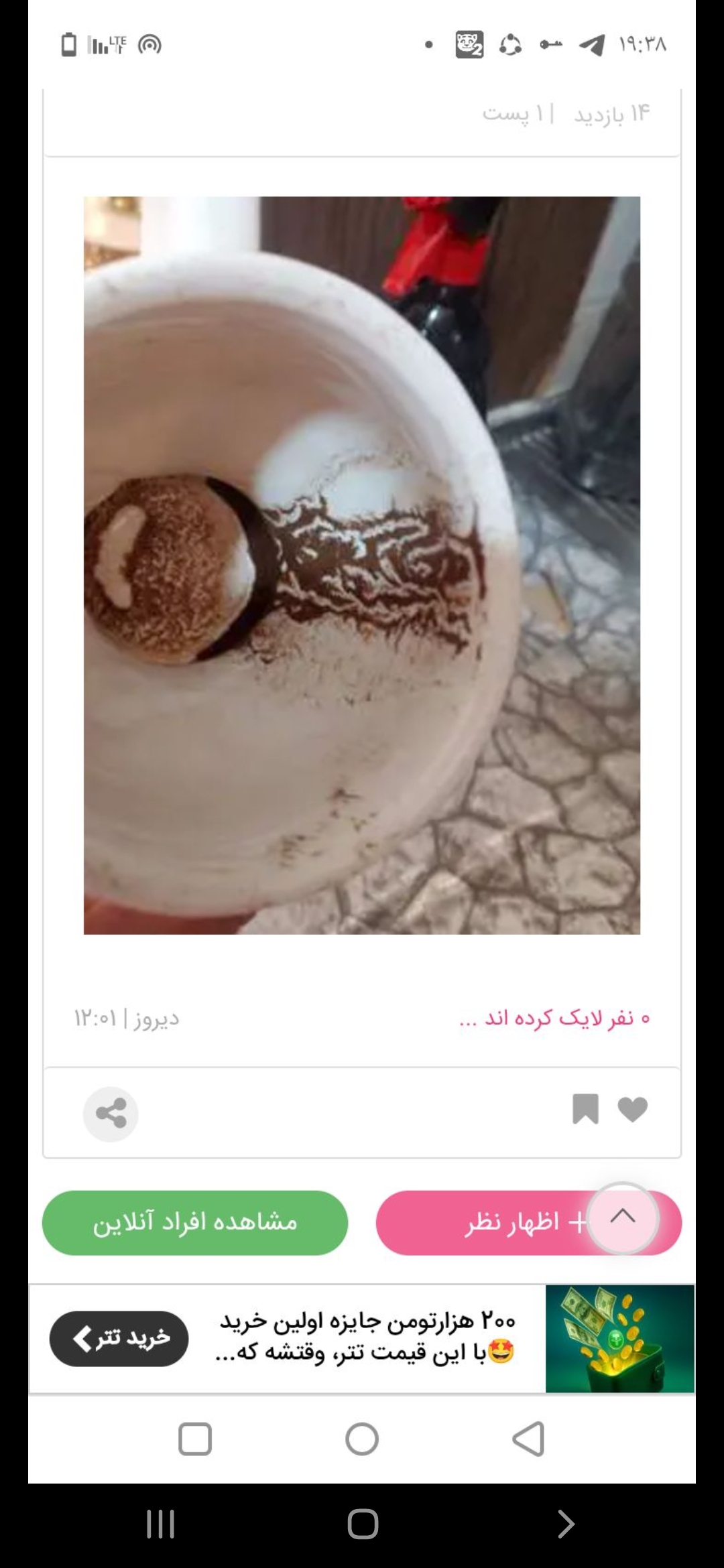This screenshot has height=1568, width=724.
Task: Tap the buy Tether ad button
Action: pyautogui.click(x=119, y=1338)
